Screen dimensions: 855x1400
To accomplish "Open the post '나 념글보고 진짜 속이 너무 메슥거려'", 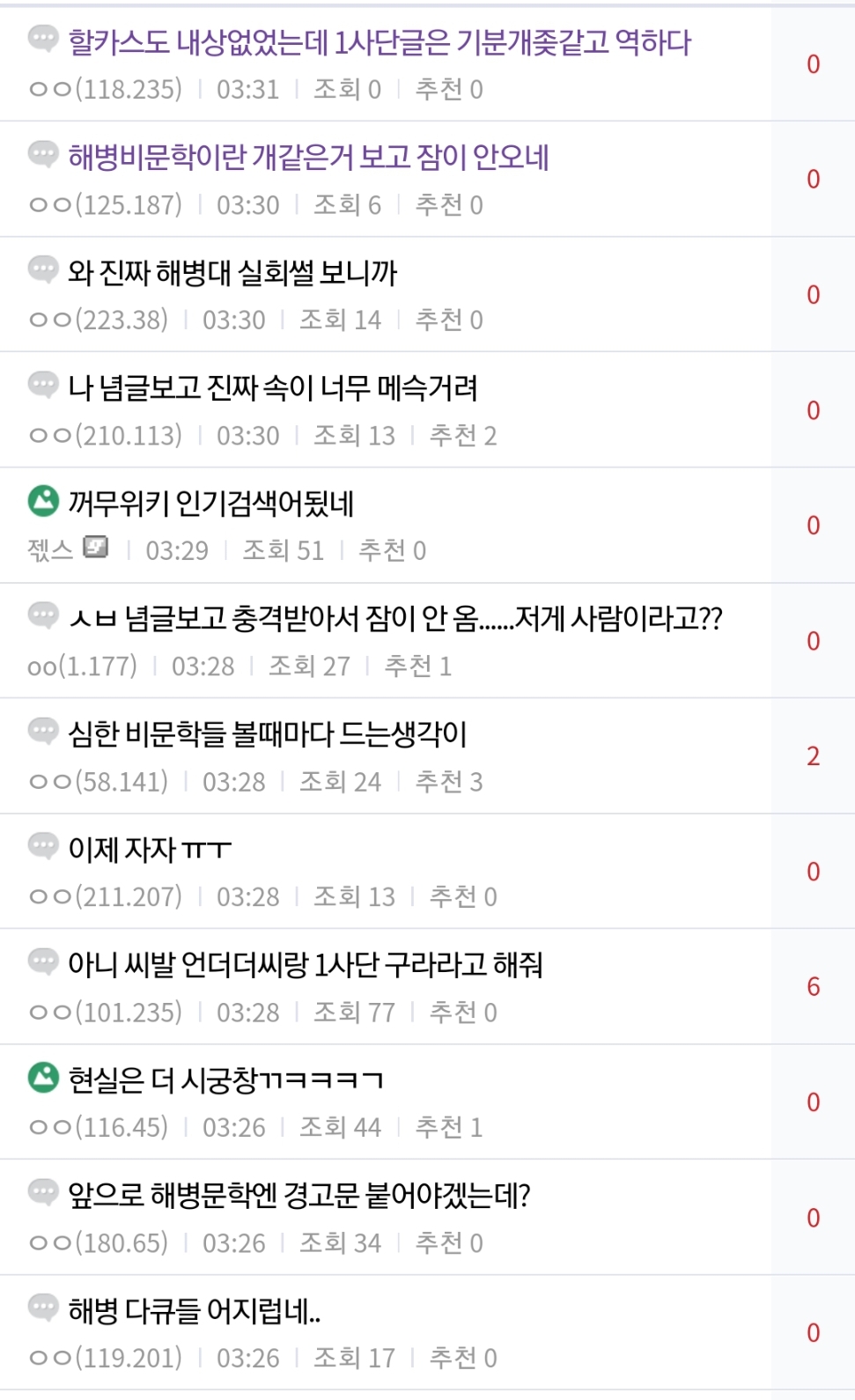I will [x=273, y=388].
